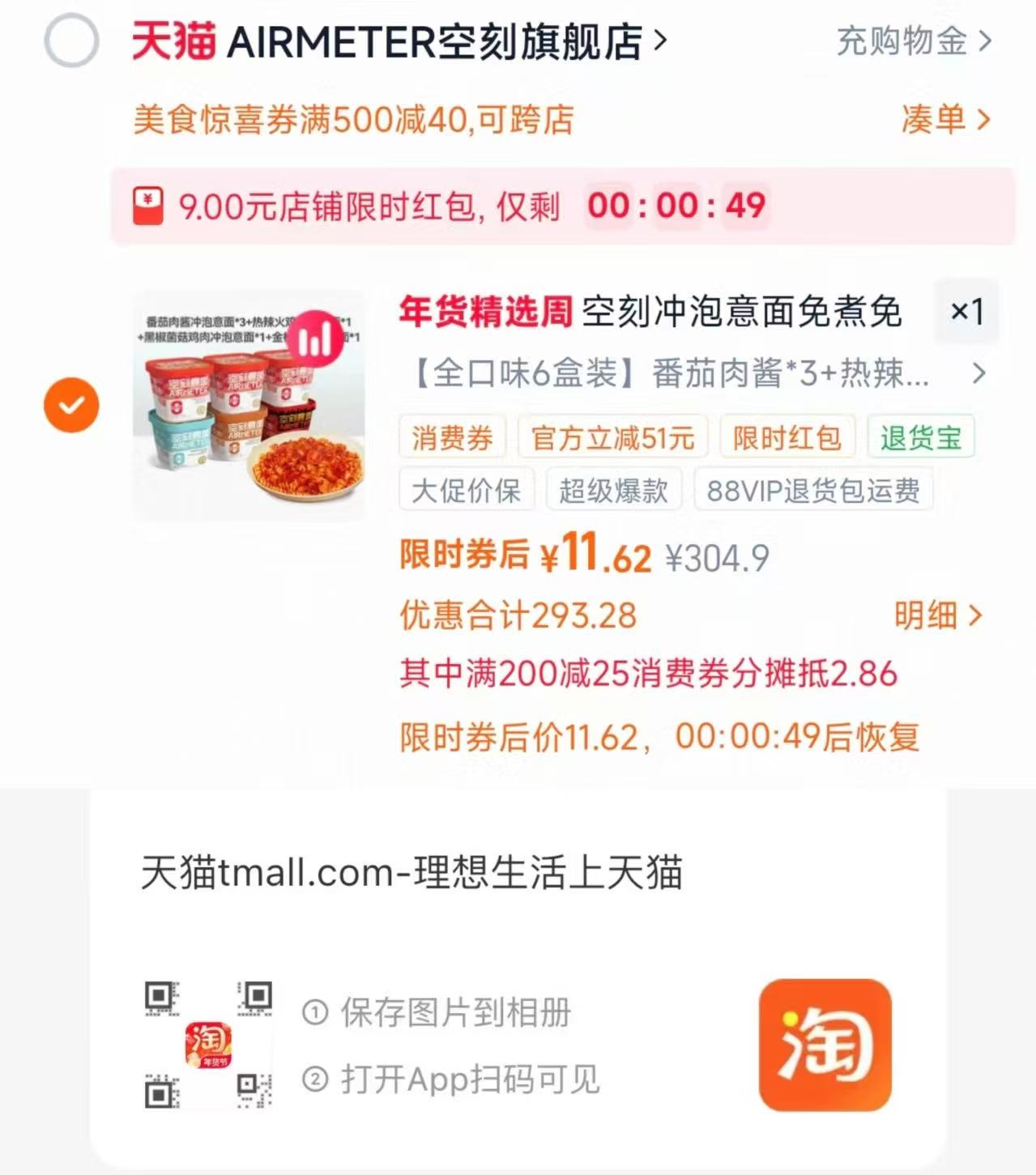The width and height of the screenshot is (1036, 1175).
Task: Tap the red envelope 红包 icon in the banner
Action: coord(147,206)
